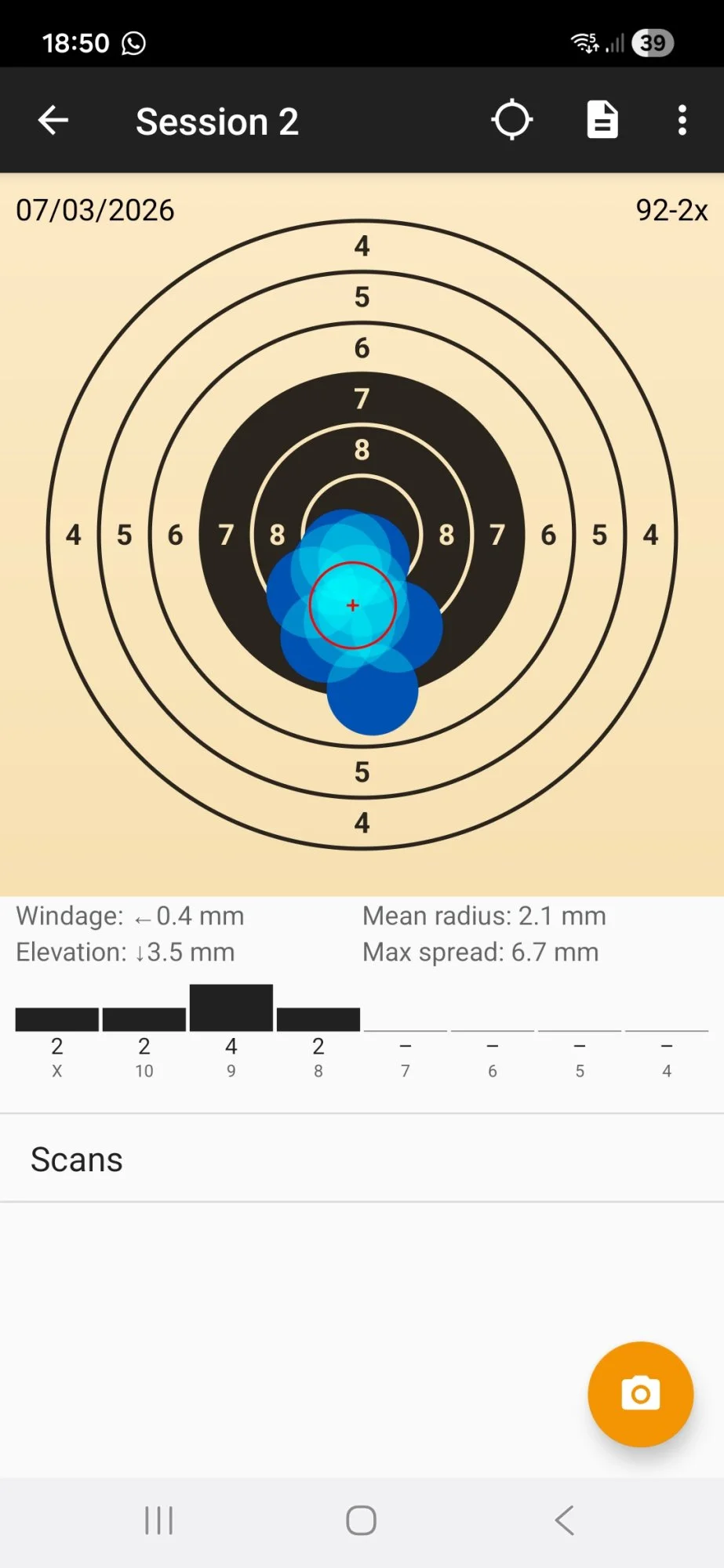Open the overflow menu with three dots

tap(682, 120)
